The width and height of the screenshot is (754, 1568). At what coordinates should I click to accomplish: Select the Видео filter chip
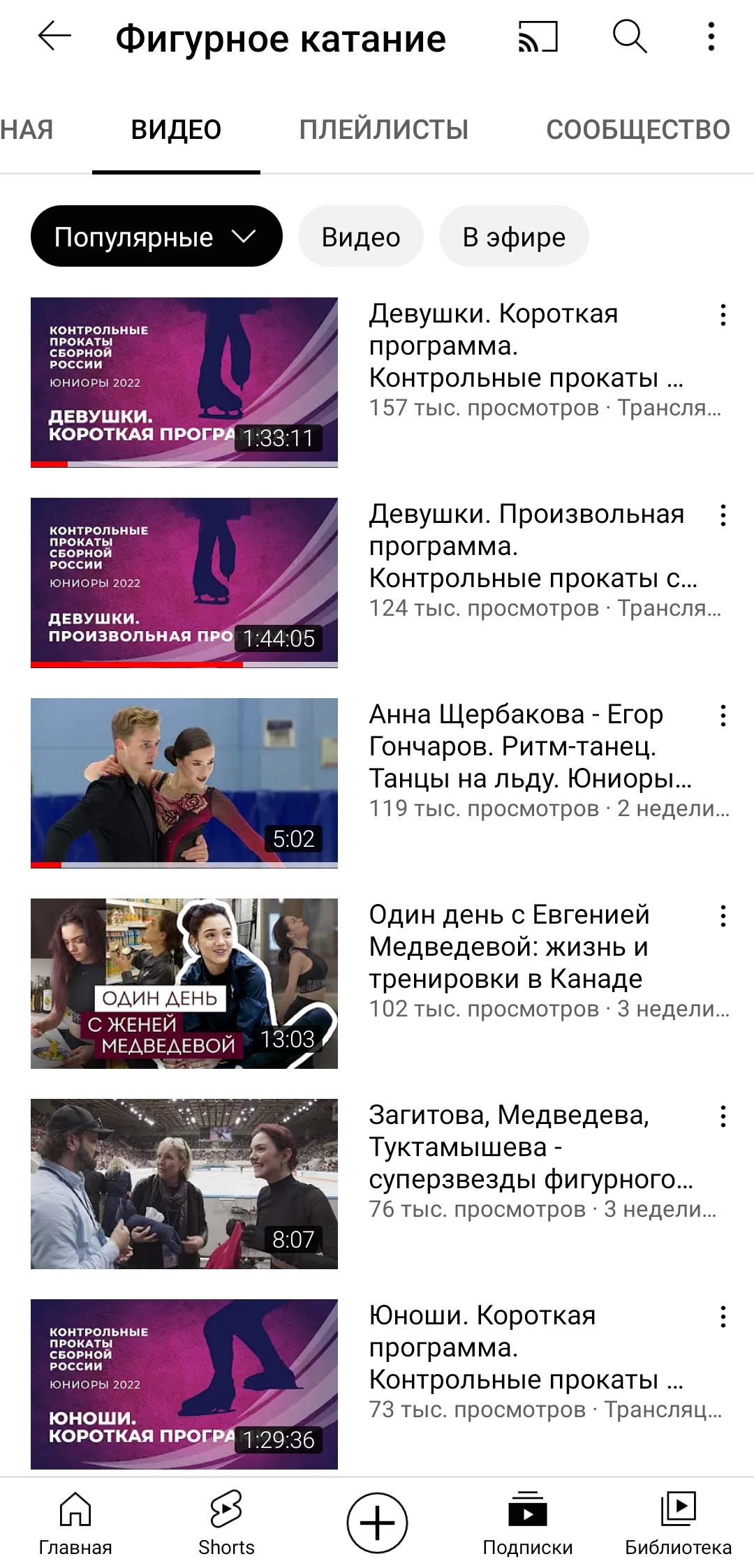point(360,237)
